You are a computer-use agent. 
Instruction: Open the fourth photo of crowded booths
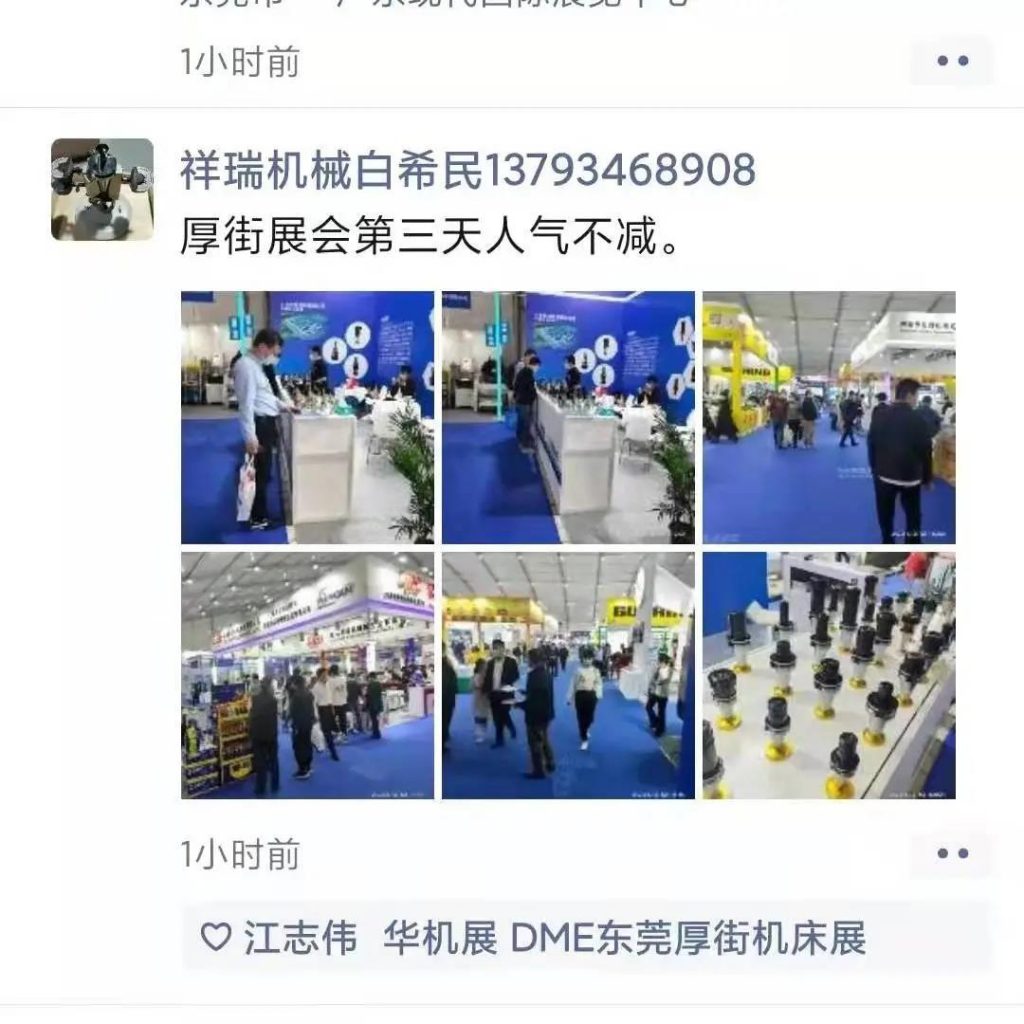[307, 675]
